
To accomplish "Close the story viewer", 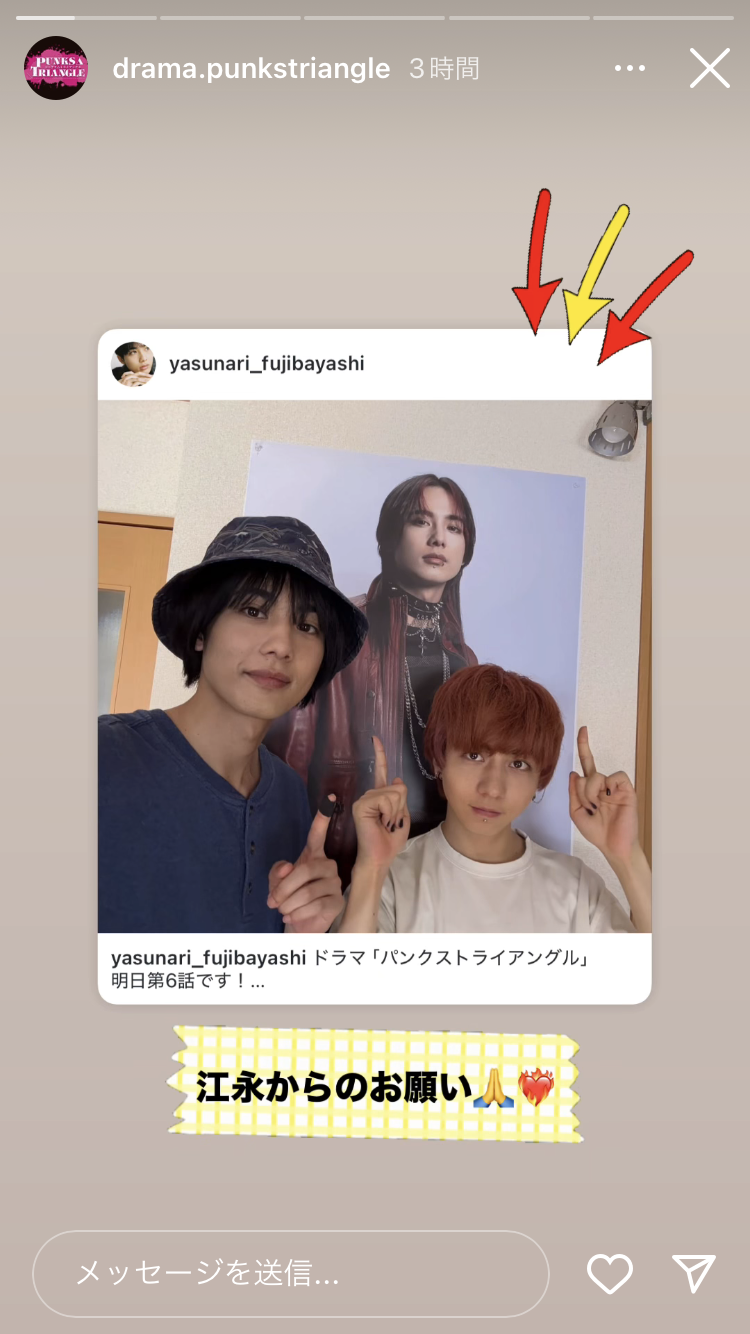I will pyautogui.click(x=710, y=68).
